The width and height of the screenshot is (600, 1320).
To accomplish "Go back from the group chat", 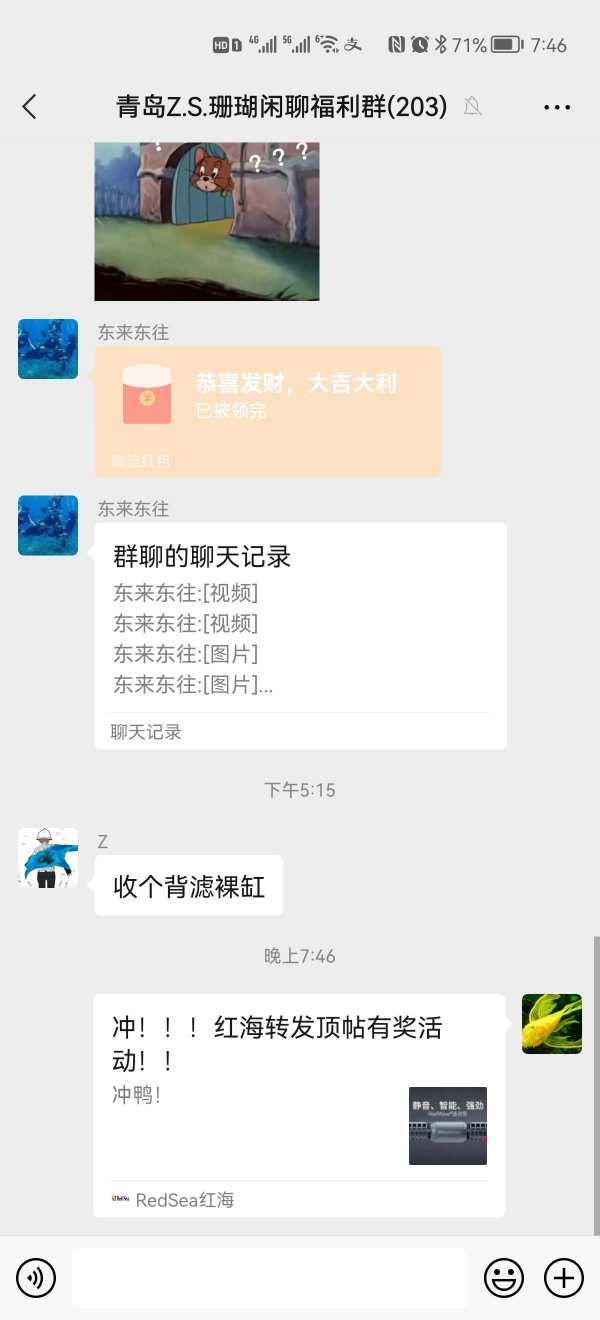I will [29, 107].
